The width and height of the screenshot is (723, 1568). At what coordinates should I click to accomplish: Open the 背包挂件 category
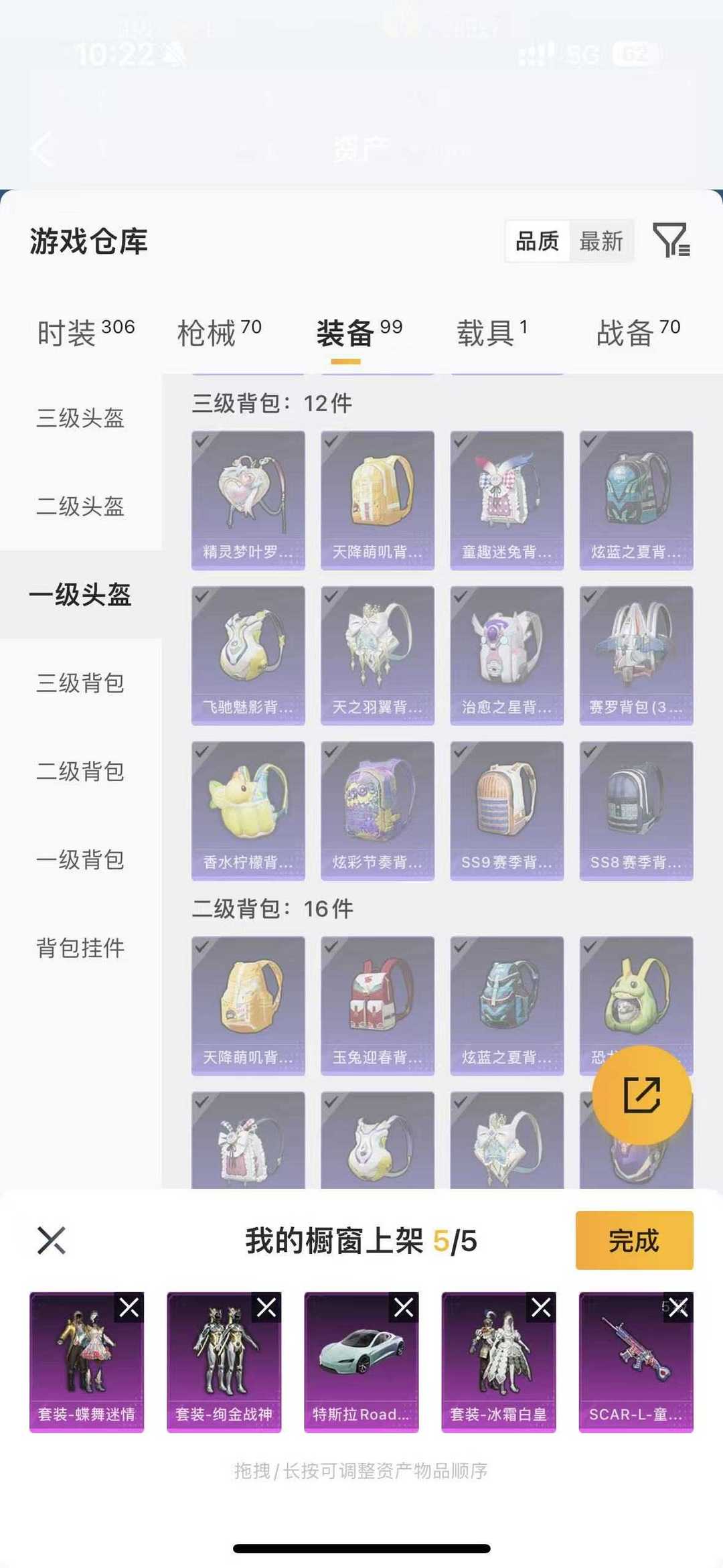[80, 948]
